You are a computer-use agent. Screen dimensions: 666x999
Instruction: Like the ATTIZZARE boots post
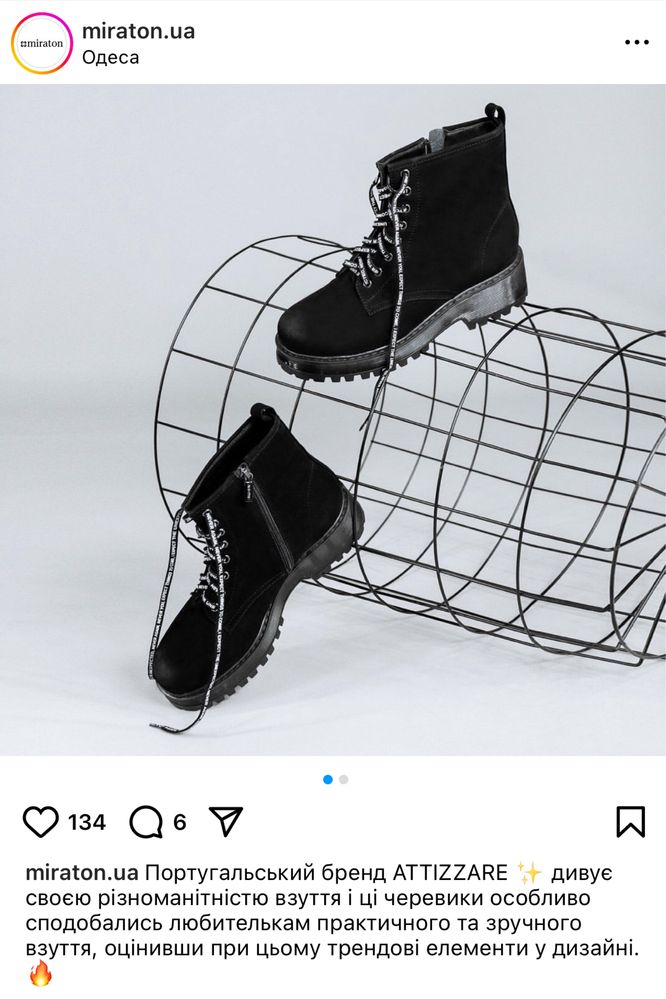(41, 822)
